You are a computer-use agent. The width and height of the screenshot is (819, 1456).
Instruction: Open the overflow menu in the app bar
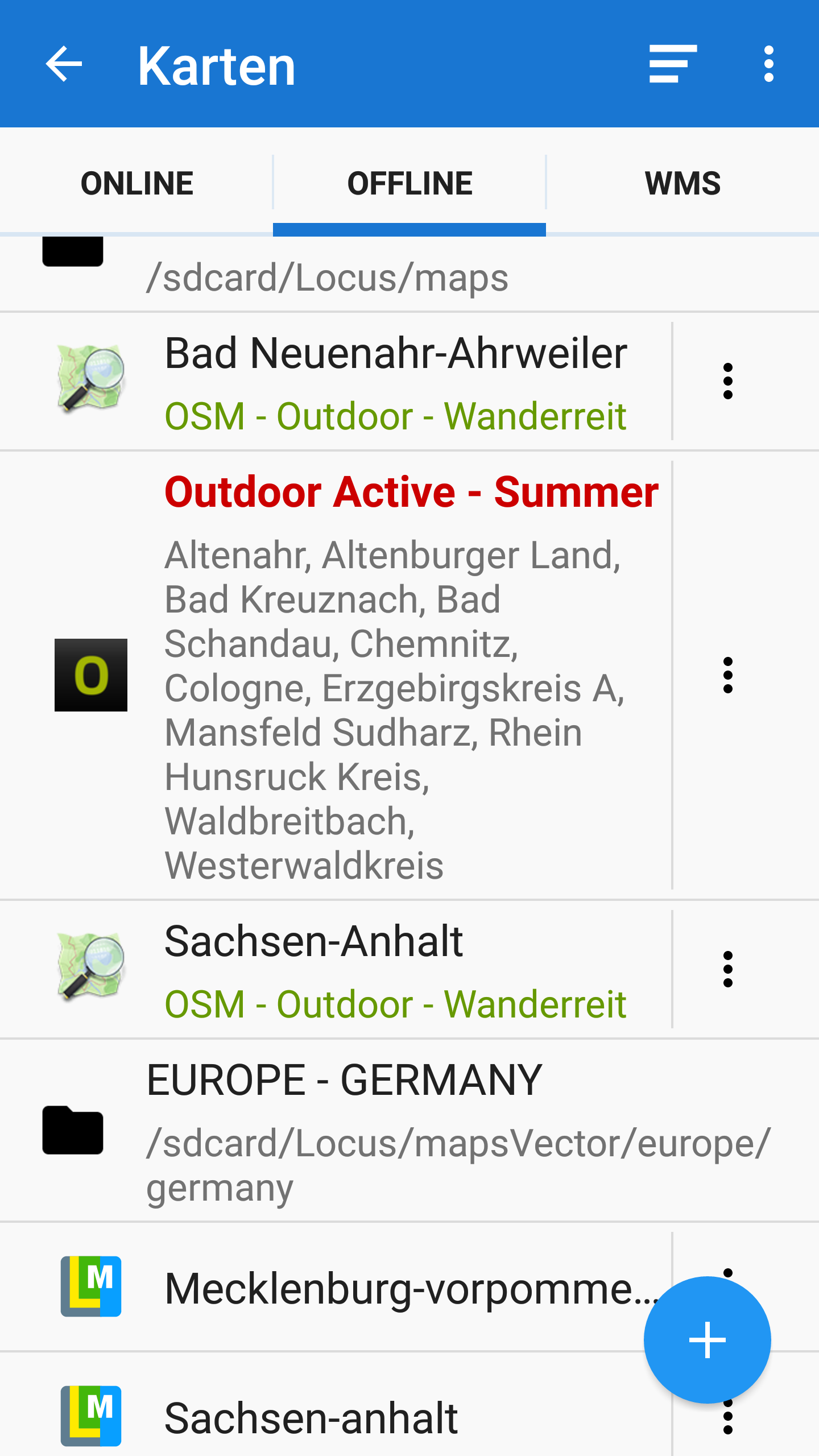pos(768,64)
